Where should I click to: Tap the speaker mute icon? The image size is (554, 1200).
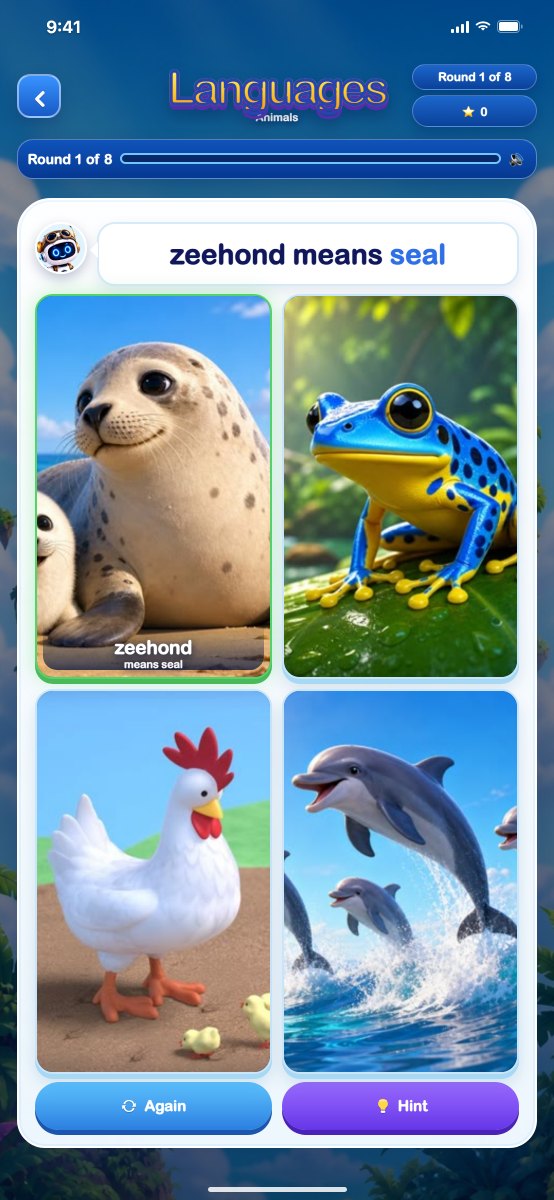pyautogui.click(x=516, y=159)
